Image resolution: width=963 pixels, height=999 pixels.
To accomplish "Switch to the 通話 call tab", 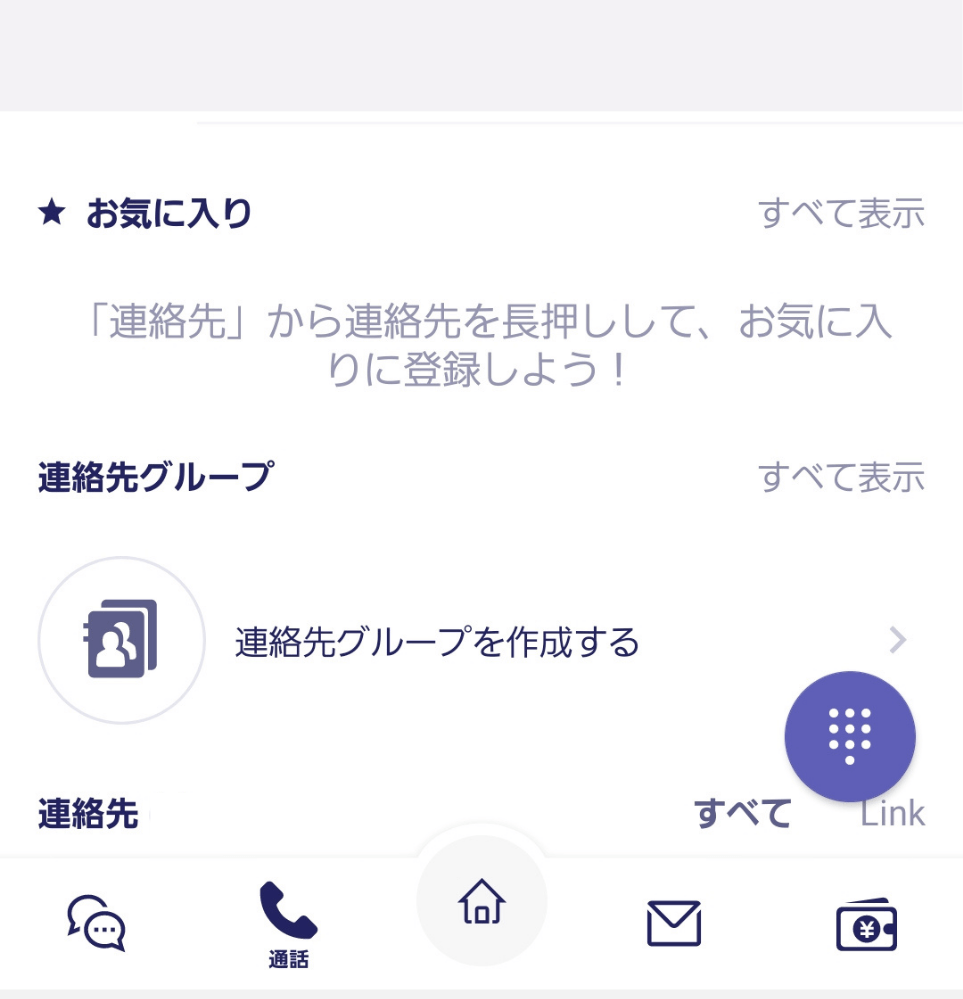I will (x=288, y=924).
